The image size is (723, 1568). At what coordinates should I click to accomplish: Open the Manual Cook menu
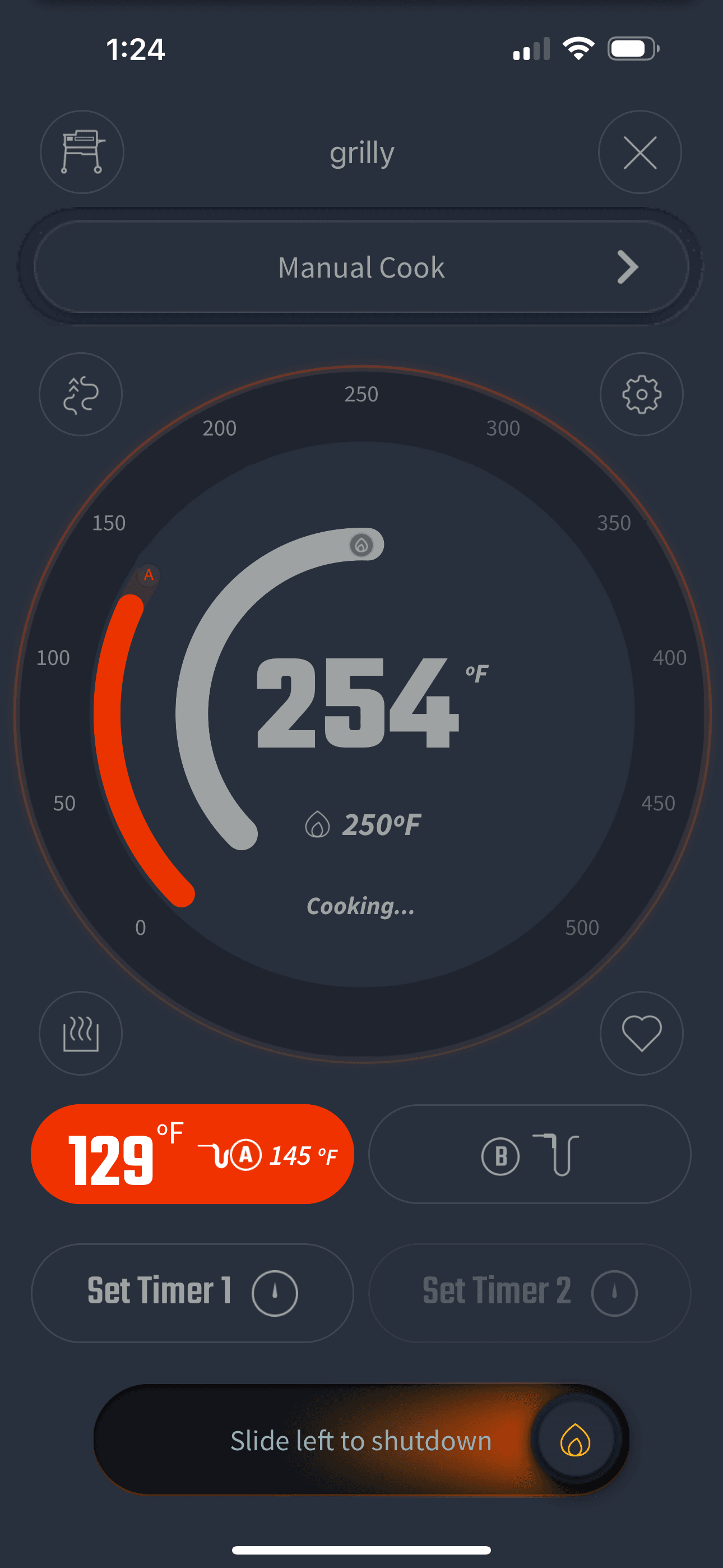[361, 267]
